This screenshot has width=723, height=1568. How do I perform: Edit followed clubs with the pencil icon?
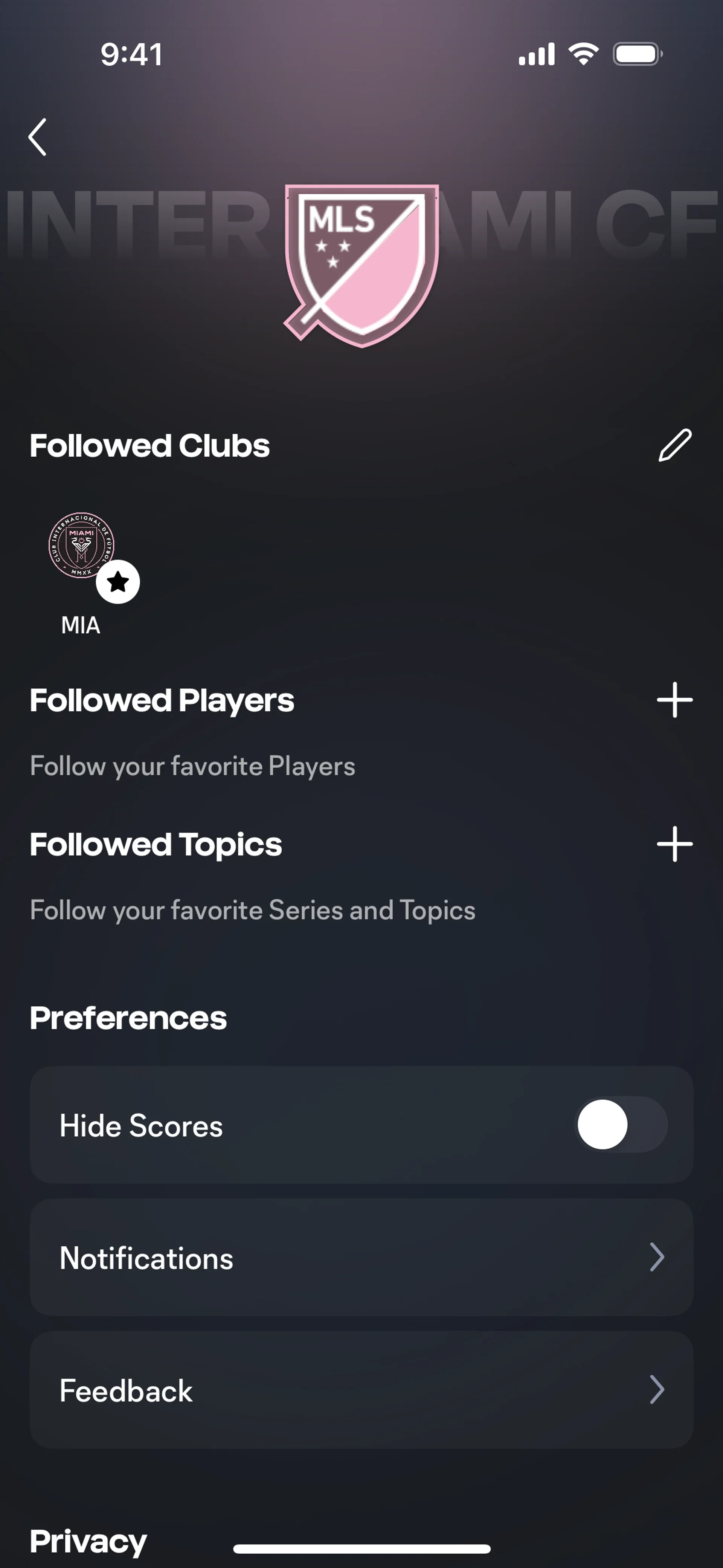[x=675, y=445]
